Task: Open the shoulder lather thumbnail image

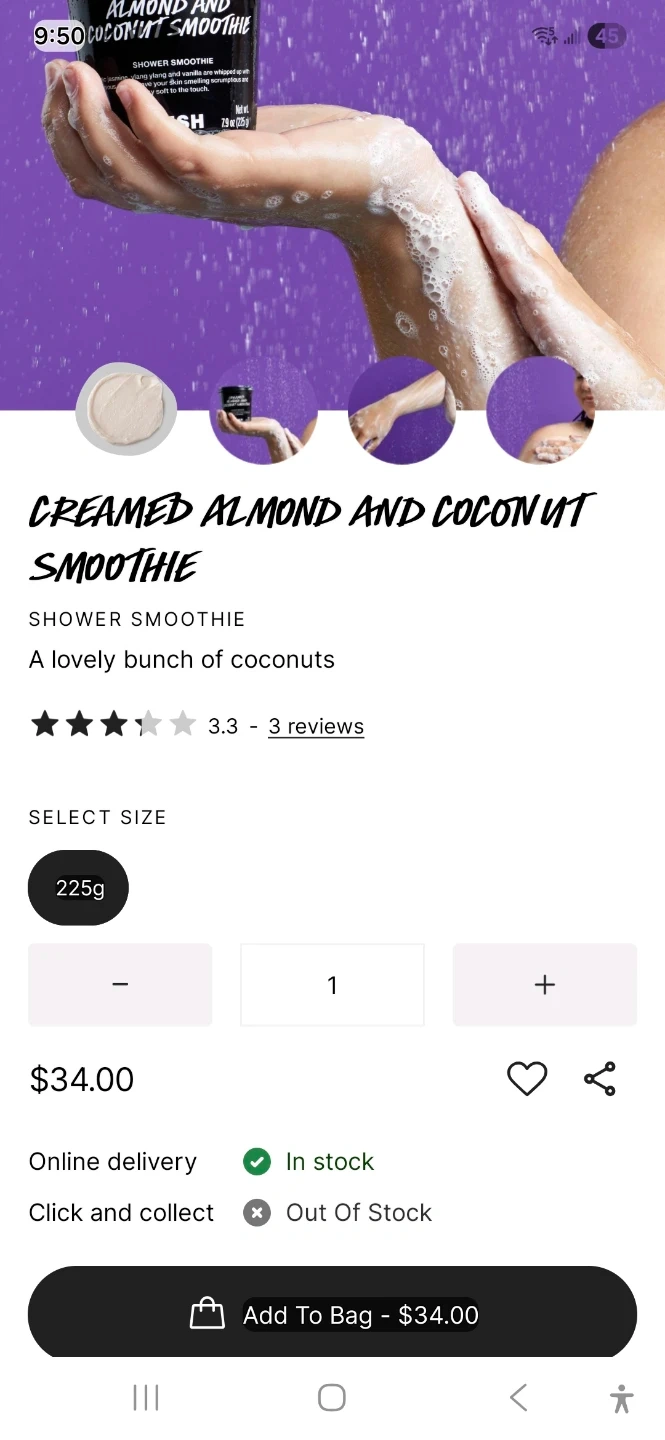Action: tap(540, 411)
